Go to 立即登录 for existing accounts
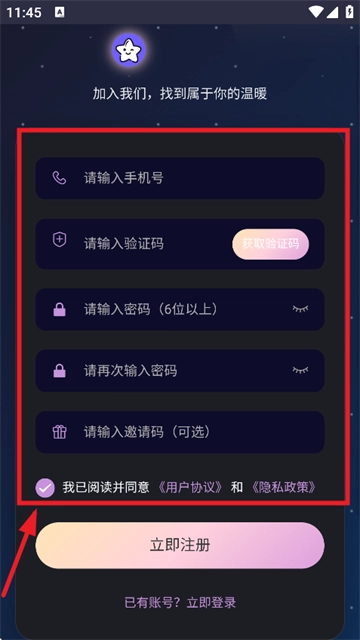Screen dimensions: 360x640 click(x=211, y=602)
